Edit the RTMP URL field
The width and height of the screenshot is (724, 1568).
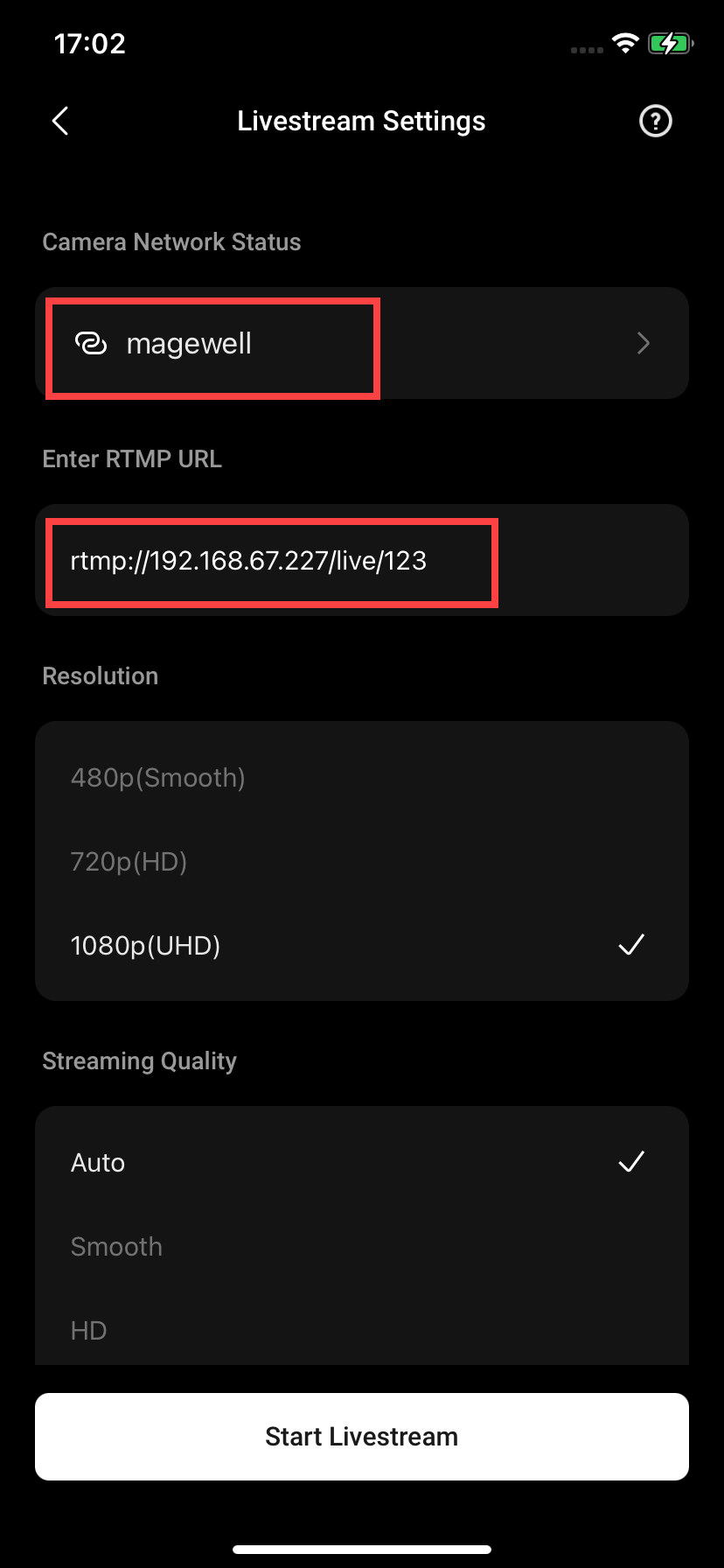click(362, 560)
